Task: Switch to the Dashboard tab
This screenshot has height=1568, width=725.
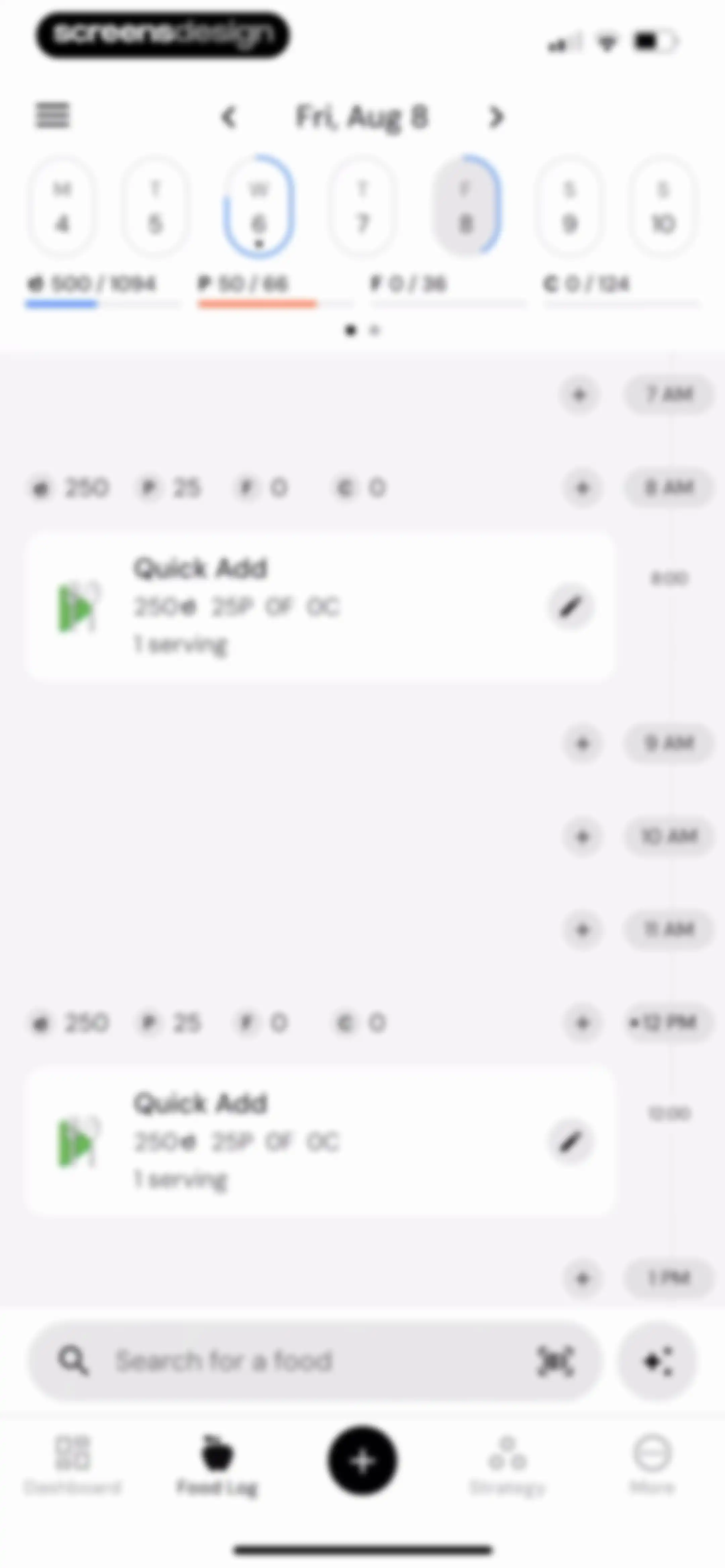Action: point(72,1465)
